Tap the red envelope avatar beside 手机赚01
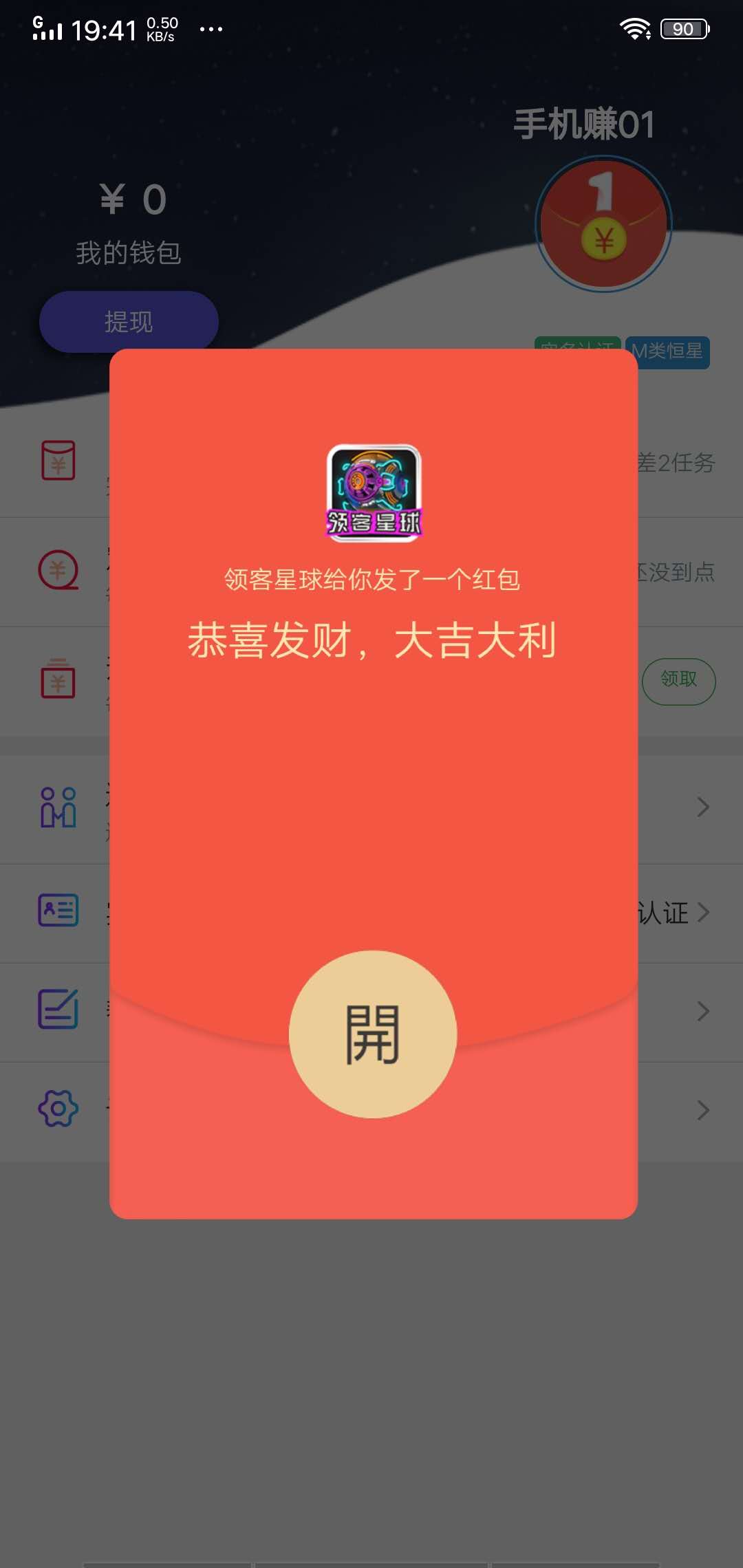Viewport: 743px width, 1568px height. [x=603, y=224]
